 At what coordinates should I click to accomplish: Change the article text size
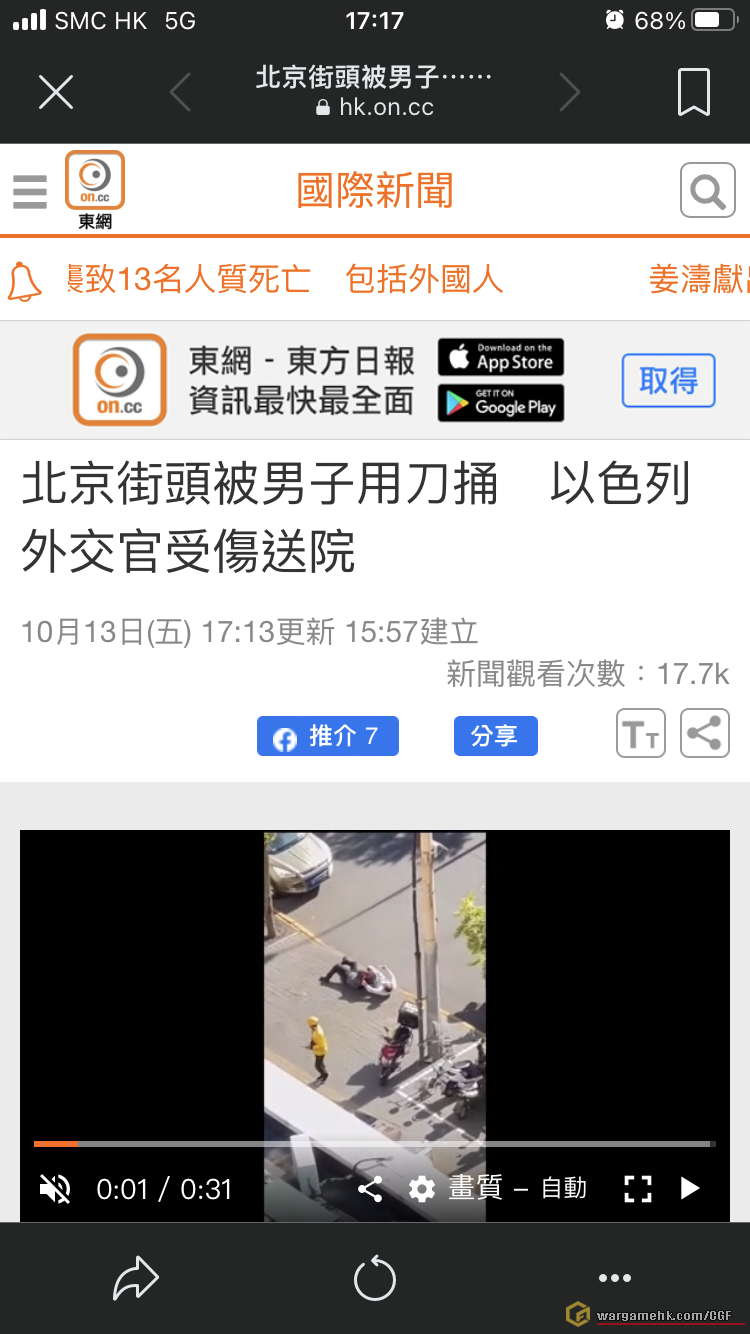click(640, 734)
